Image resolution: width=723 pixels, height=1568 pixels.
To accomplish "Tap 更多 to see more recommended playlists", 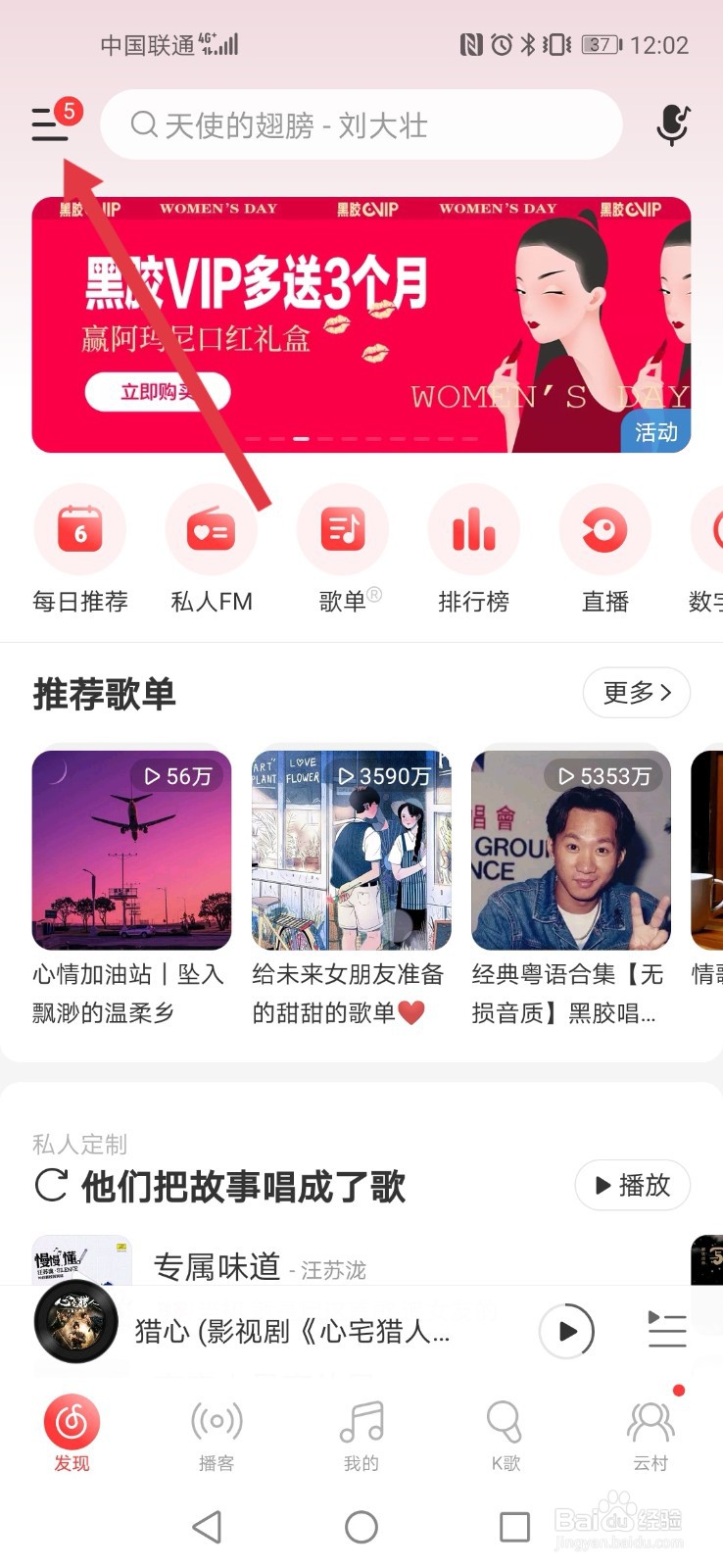I will 635,692.
